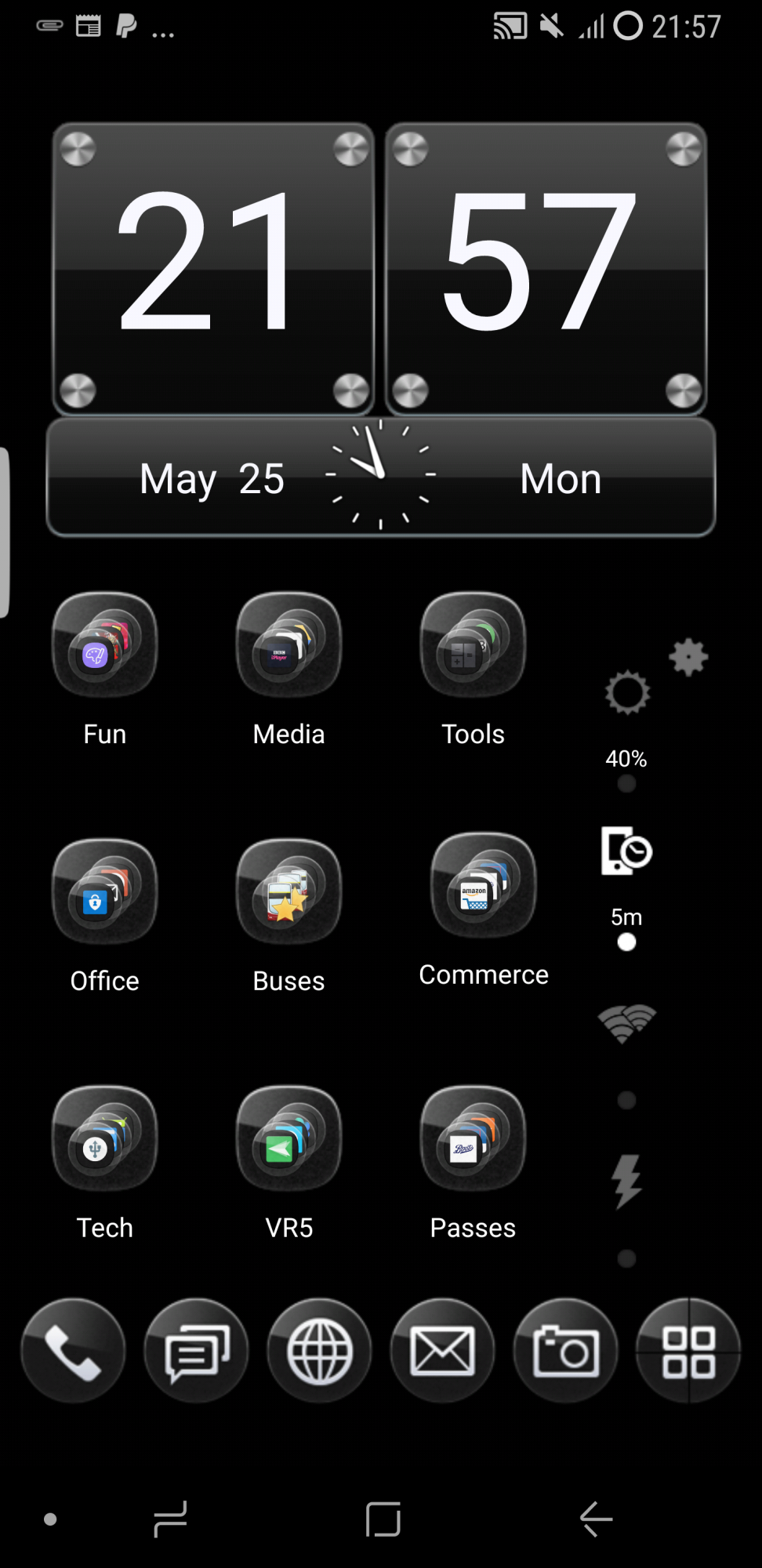Open the Media folder
This screenshot has width=762, height=1568.
[x=288, y=646]
